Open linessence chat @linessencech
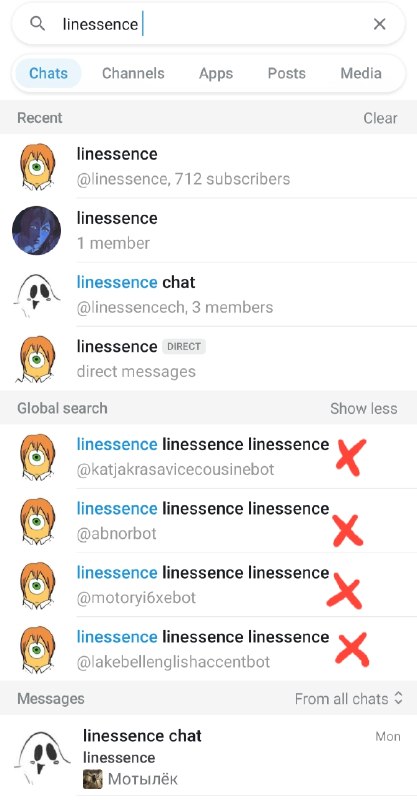The height and width of the screenshot is (800, 417). (x=208, y=294)
